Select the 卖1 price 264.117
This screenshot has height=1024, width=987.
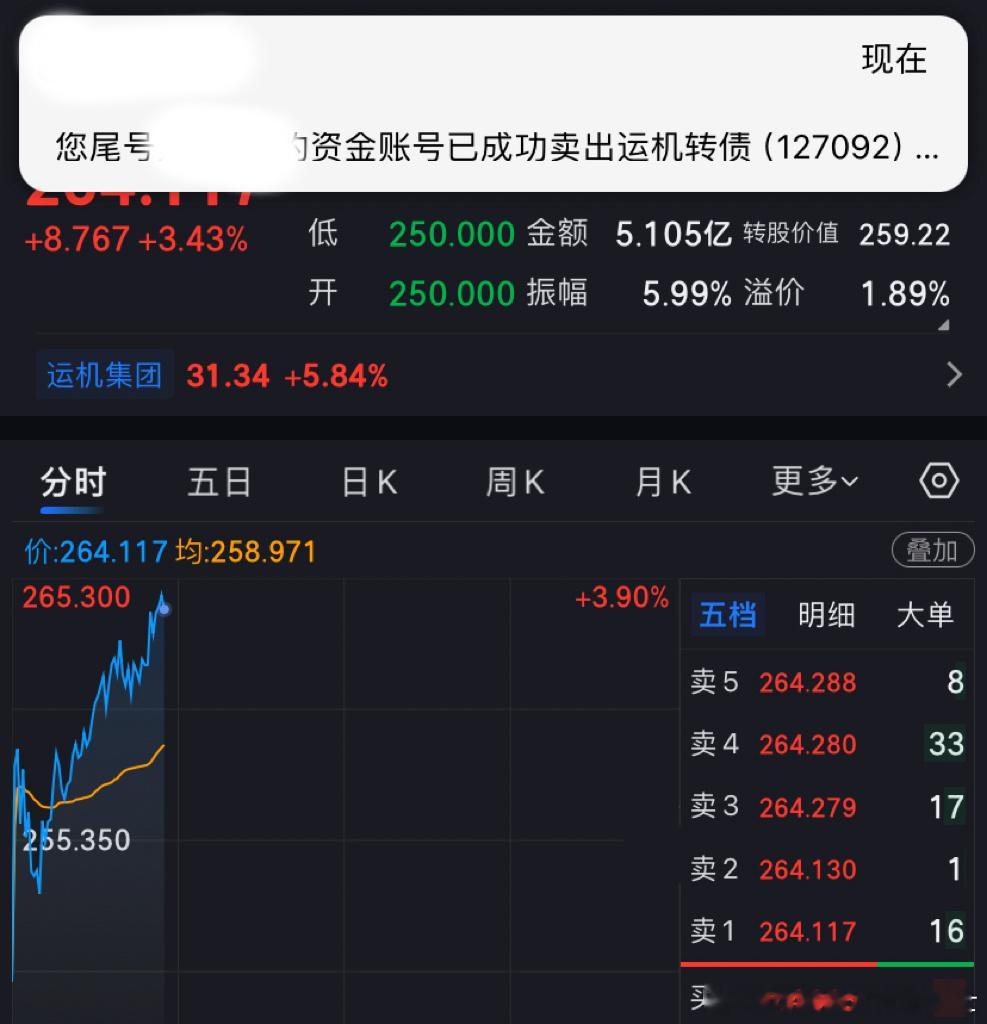click(x=806, y=931)
